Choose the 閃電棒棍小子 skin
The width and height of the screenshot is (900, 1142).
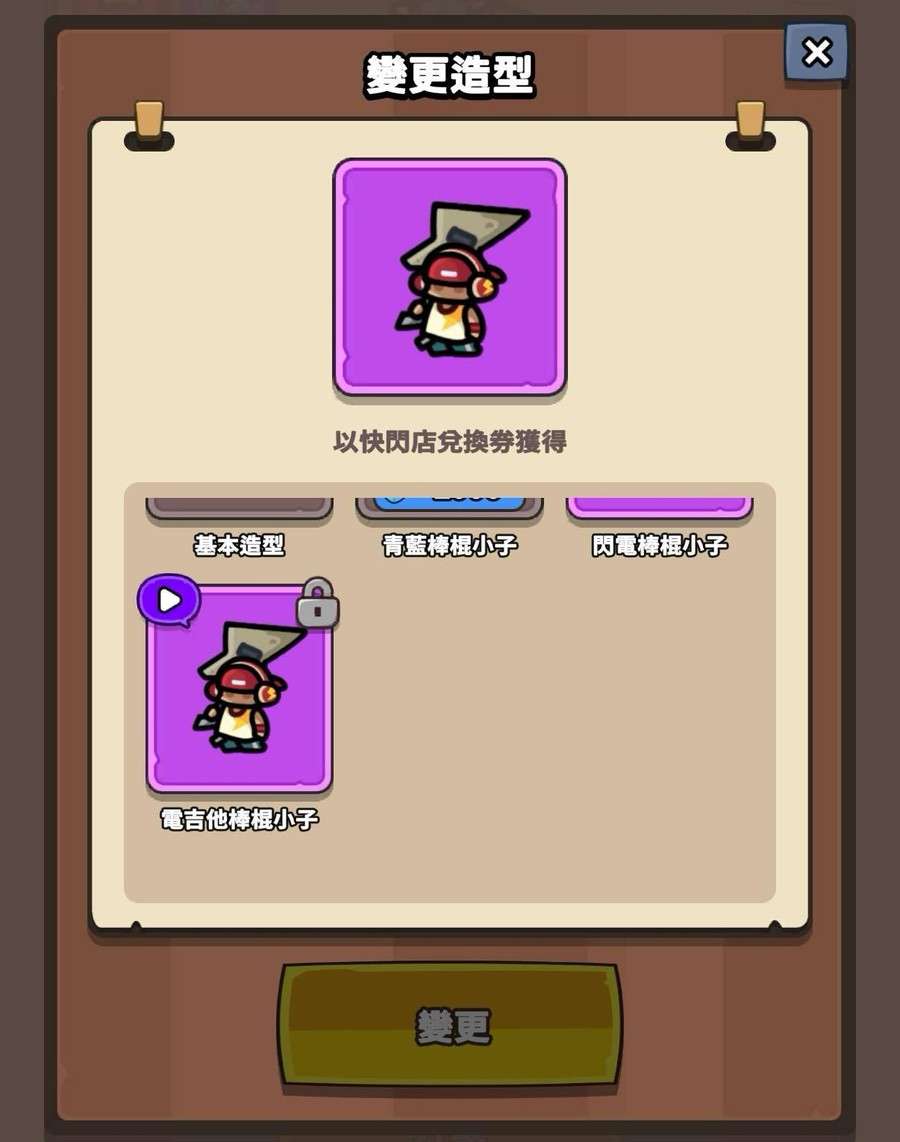click(x=659, y=508)
